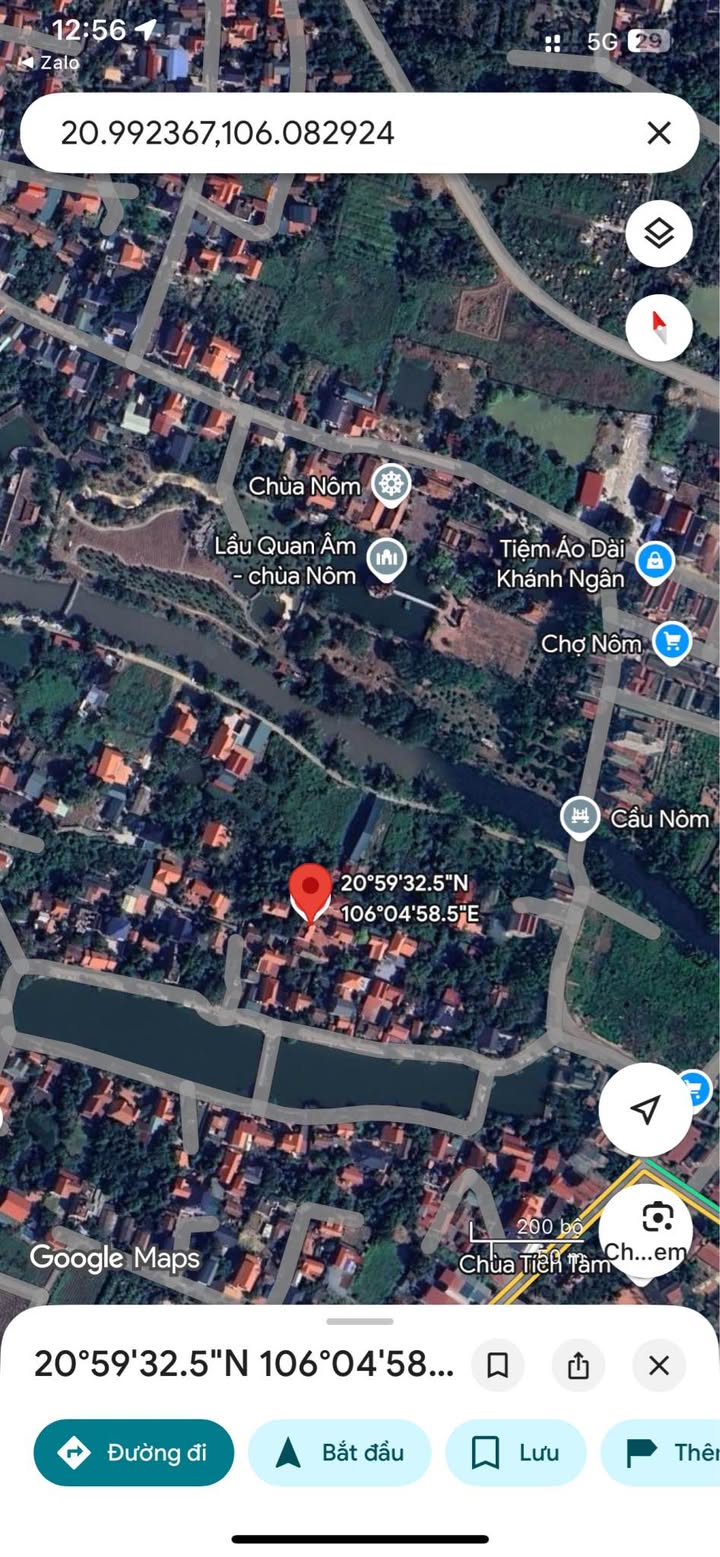This screenshot has width=720, height=1557.
Task: Clear the coordinates search with the X
Action: click(x=658, y=133)
